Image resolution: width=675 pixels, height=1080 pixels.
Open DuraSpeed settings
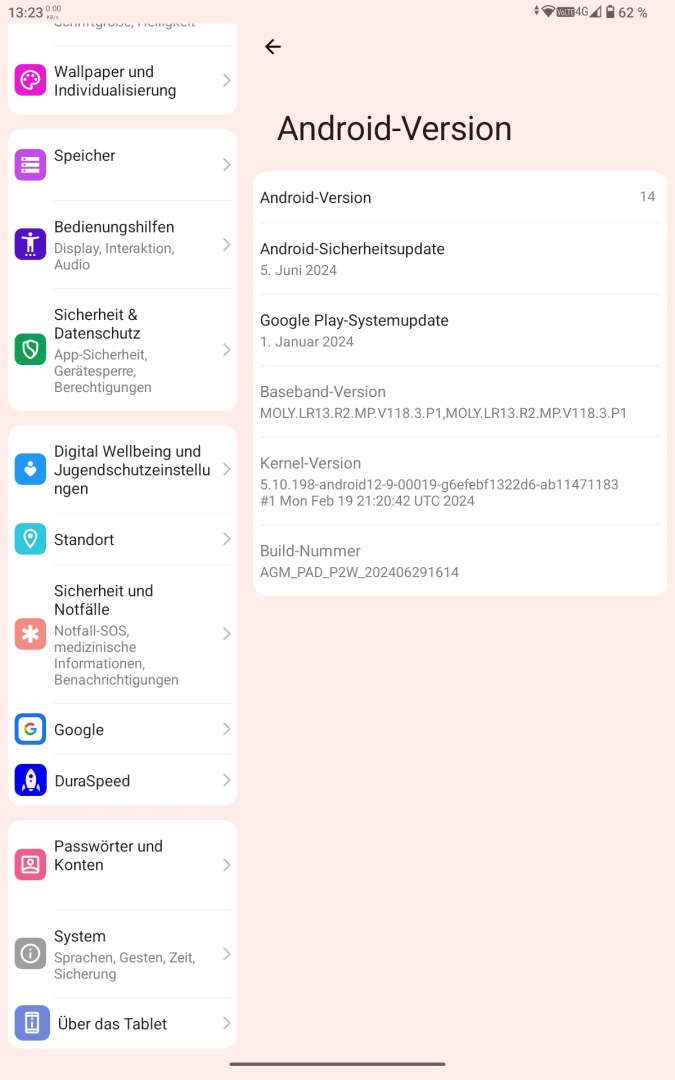coord(123,780)
